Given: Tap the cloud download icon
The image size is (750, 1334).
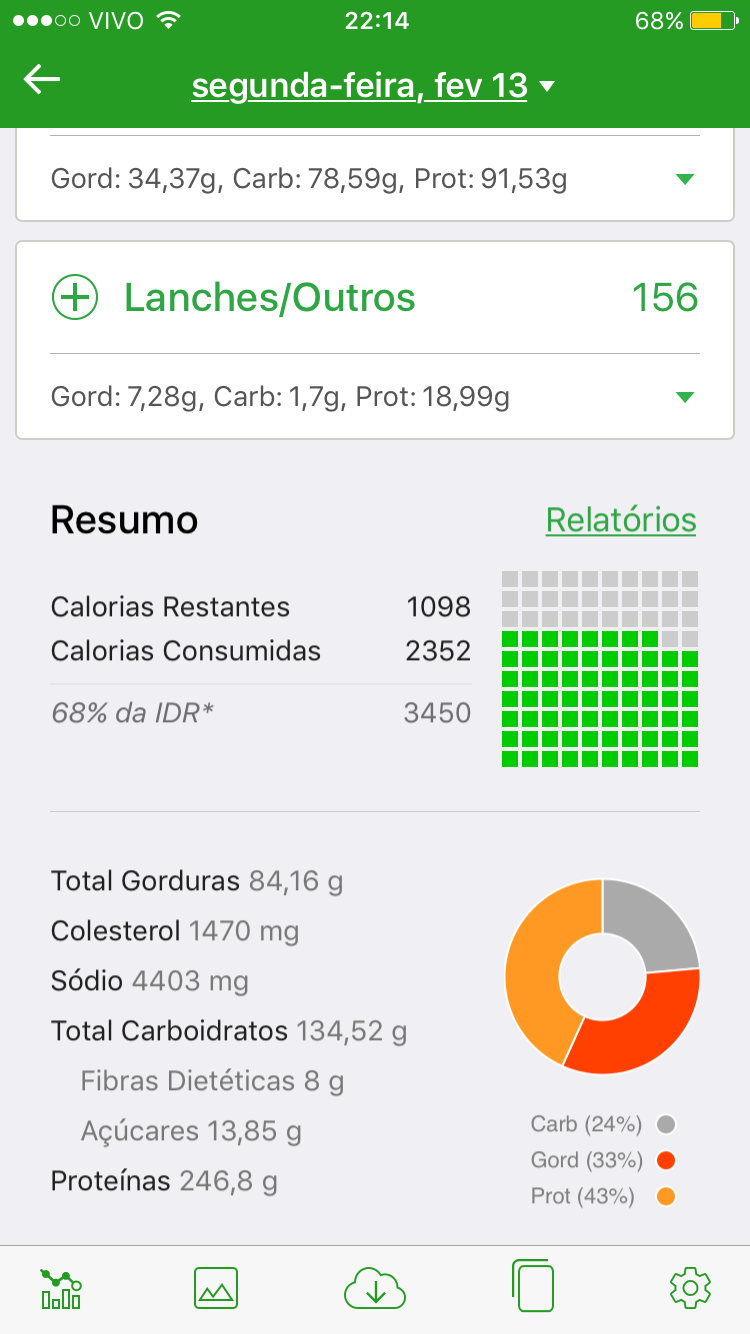Looking at the screenshot, I should (x=375, y=1288).
